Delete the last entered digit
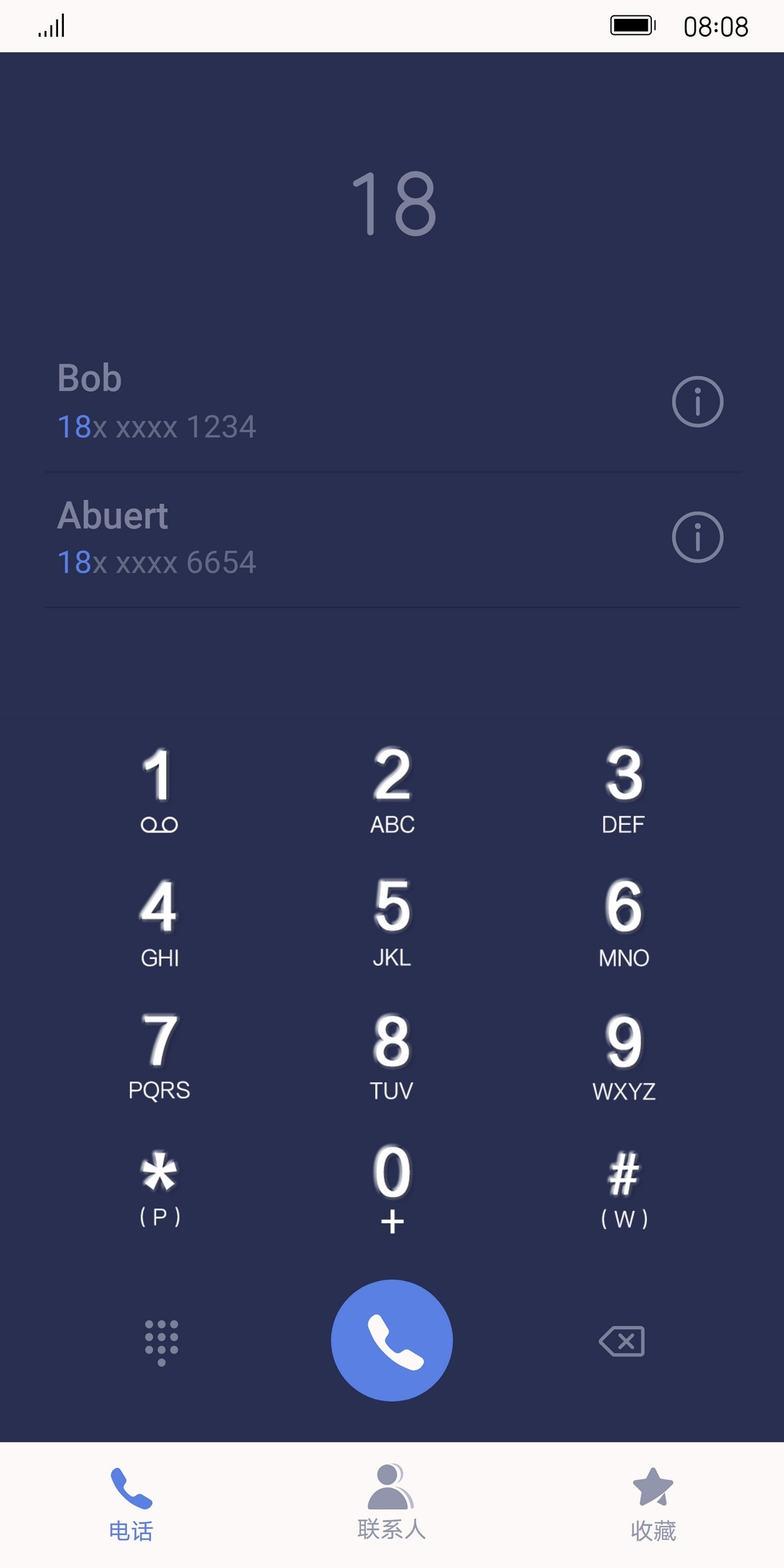 pyautogui.click(x=622, y=1342)
